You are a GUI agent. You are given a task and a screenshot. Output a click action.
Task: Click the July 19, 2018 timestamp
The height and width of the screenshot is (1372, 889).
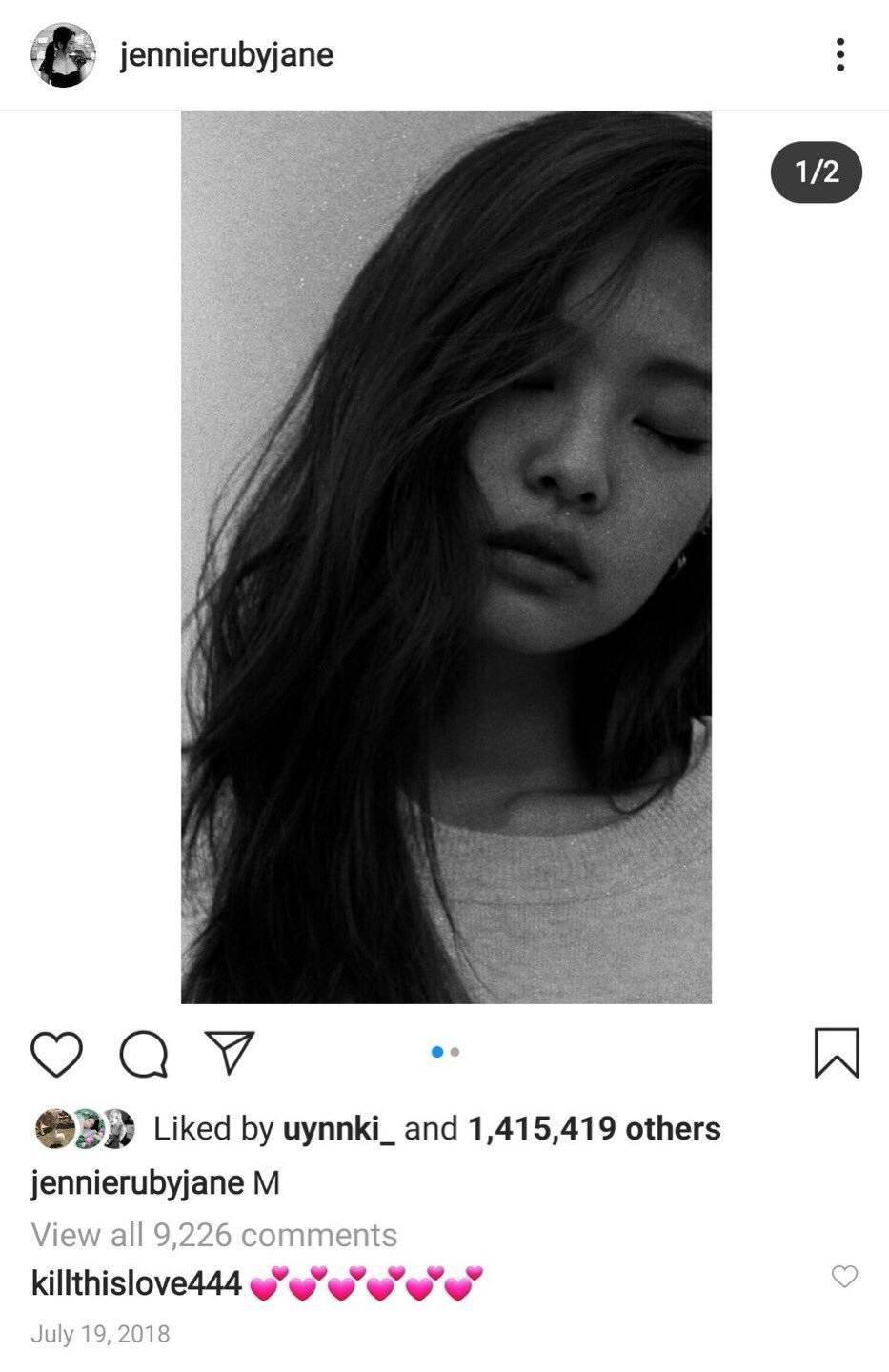pyautogui.click(x=100, y=1332)
